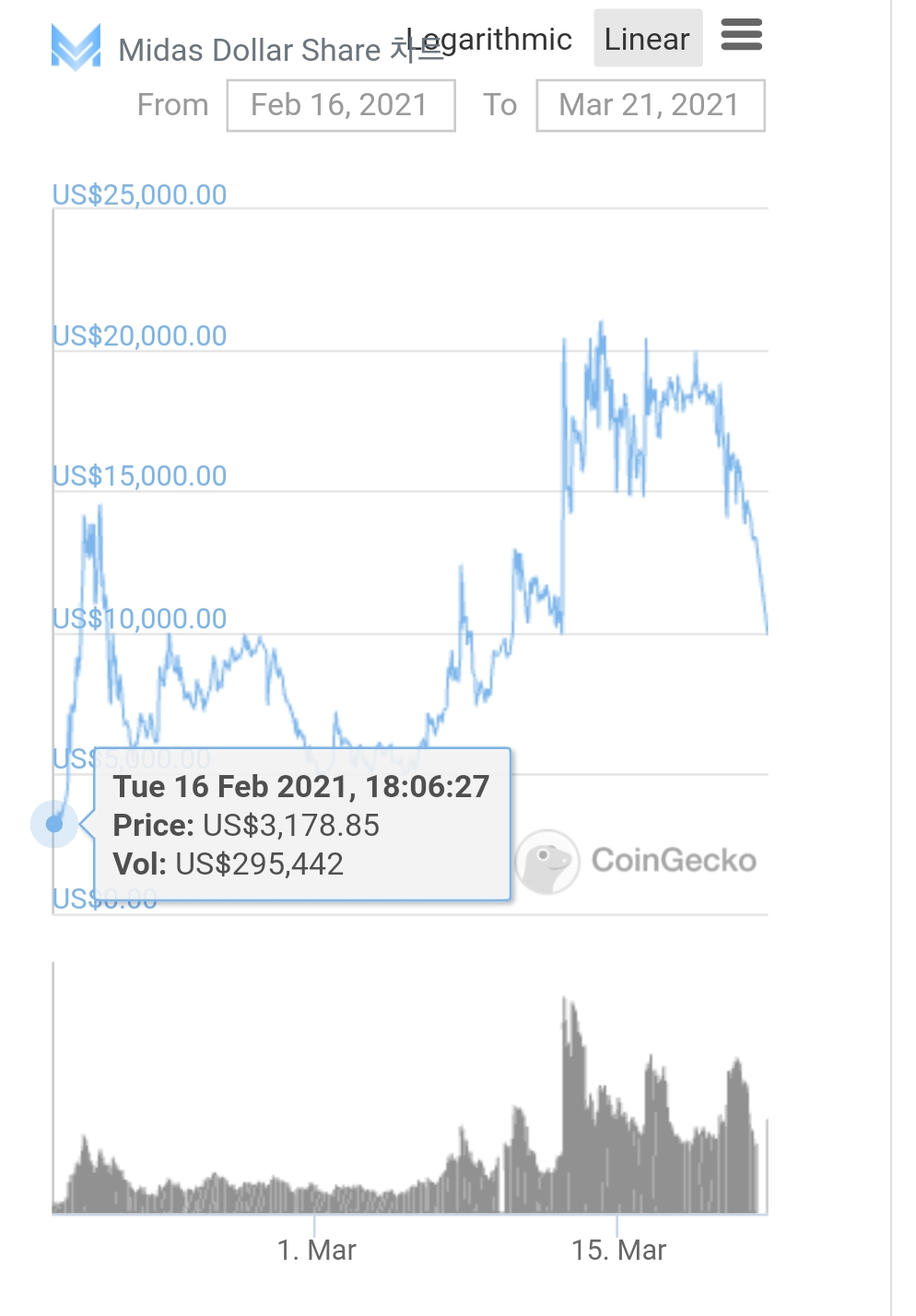Edit the From date Feb 16, 2021
This screenshot has width=916, height=1316.
[x=341, y=105]
